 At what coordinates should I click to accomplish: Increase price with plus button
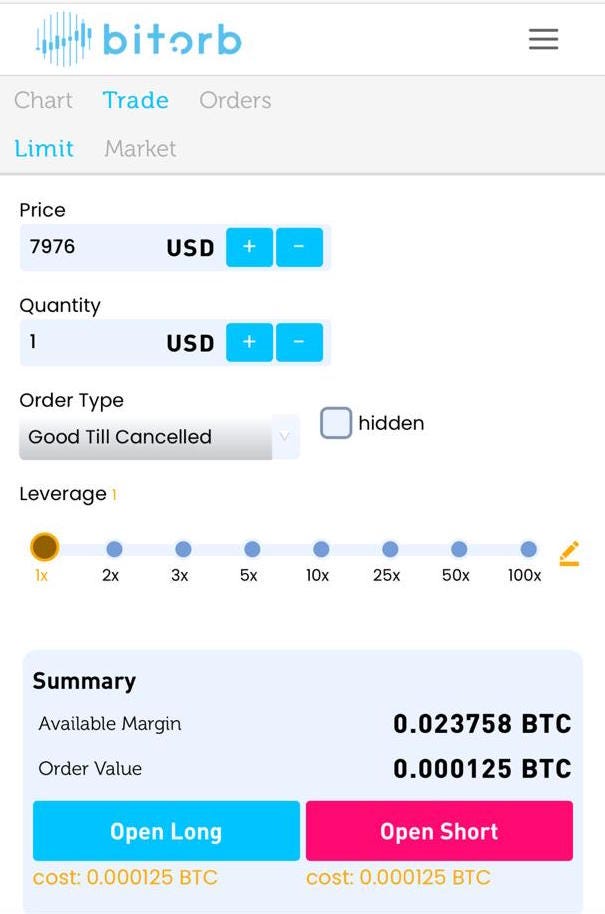pyautogui.click(x=249, y=247)
